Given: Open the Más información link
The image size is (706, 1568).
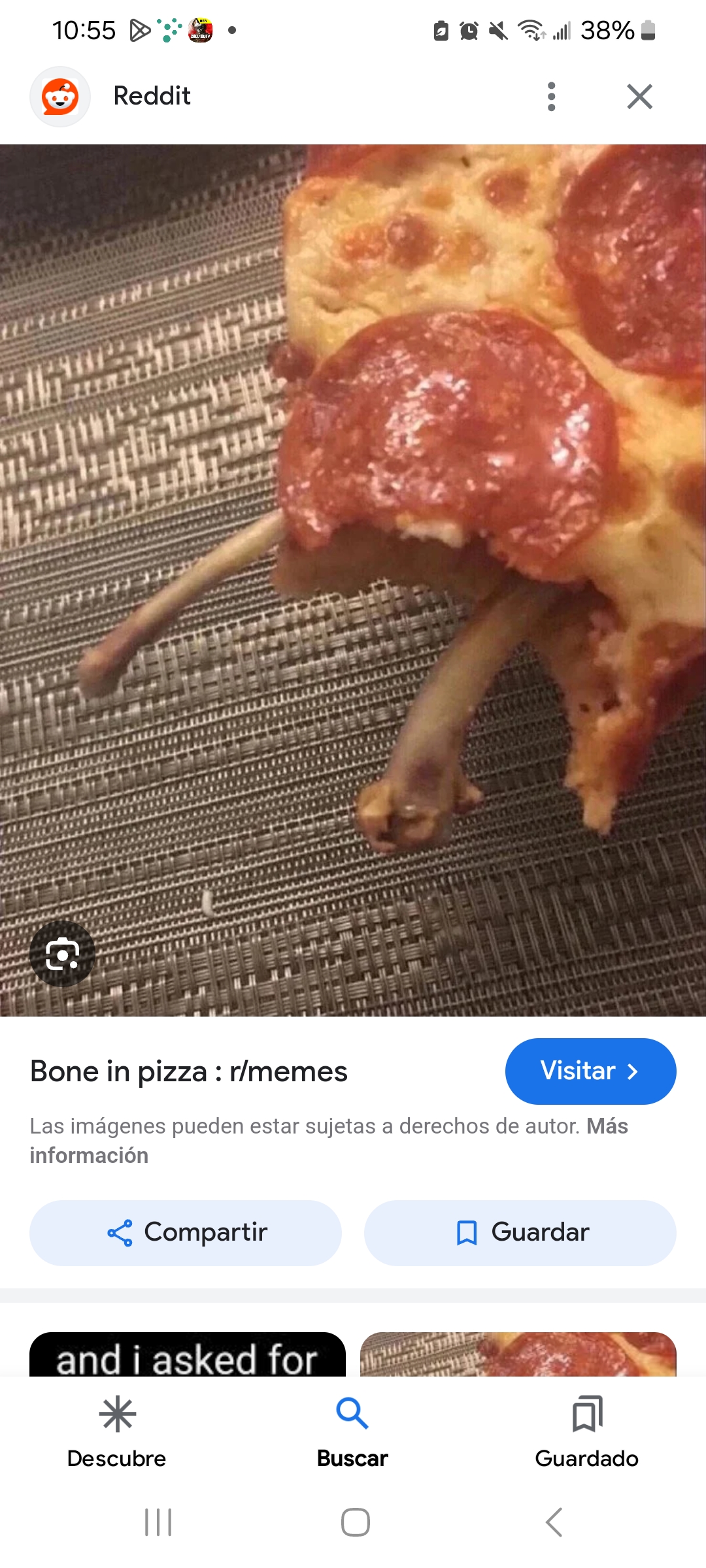Looking at the screenshot, I should [89, 1155].
